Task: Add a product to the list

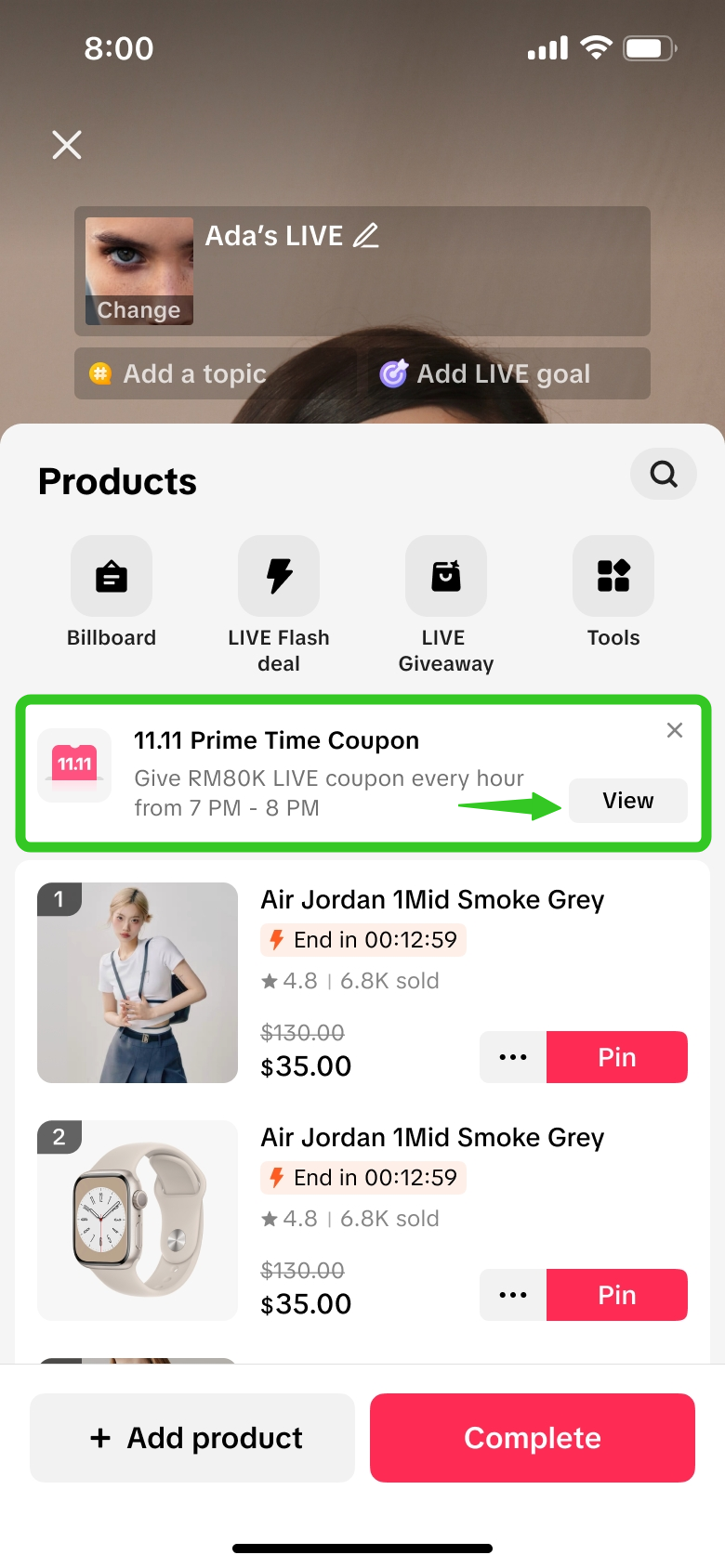Action: (192, 1438)
